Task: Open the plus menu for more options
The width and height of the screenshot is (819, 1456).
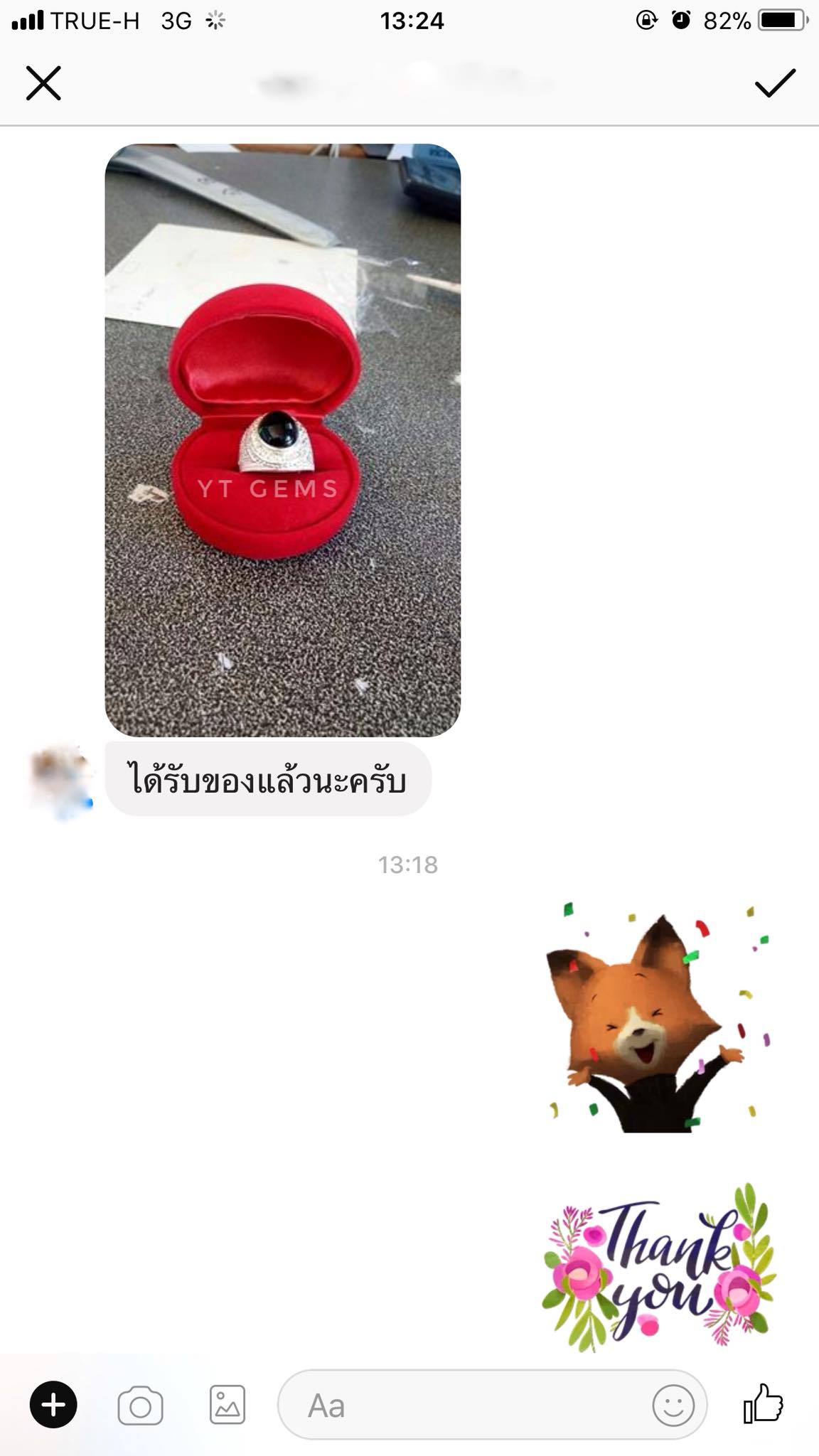Action: click(x=53, y=1405)
